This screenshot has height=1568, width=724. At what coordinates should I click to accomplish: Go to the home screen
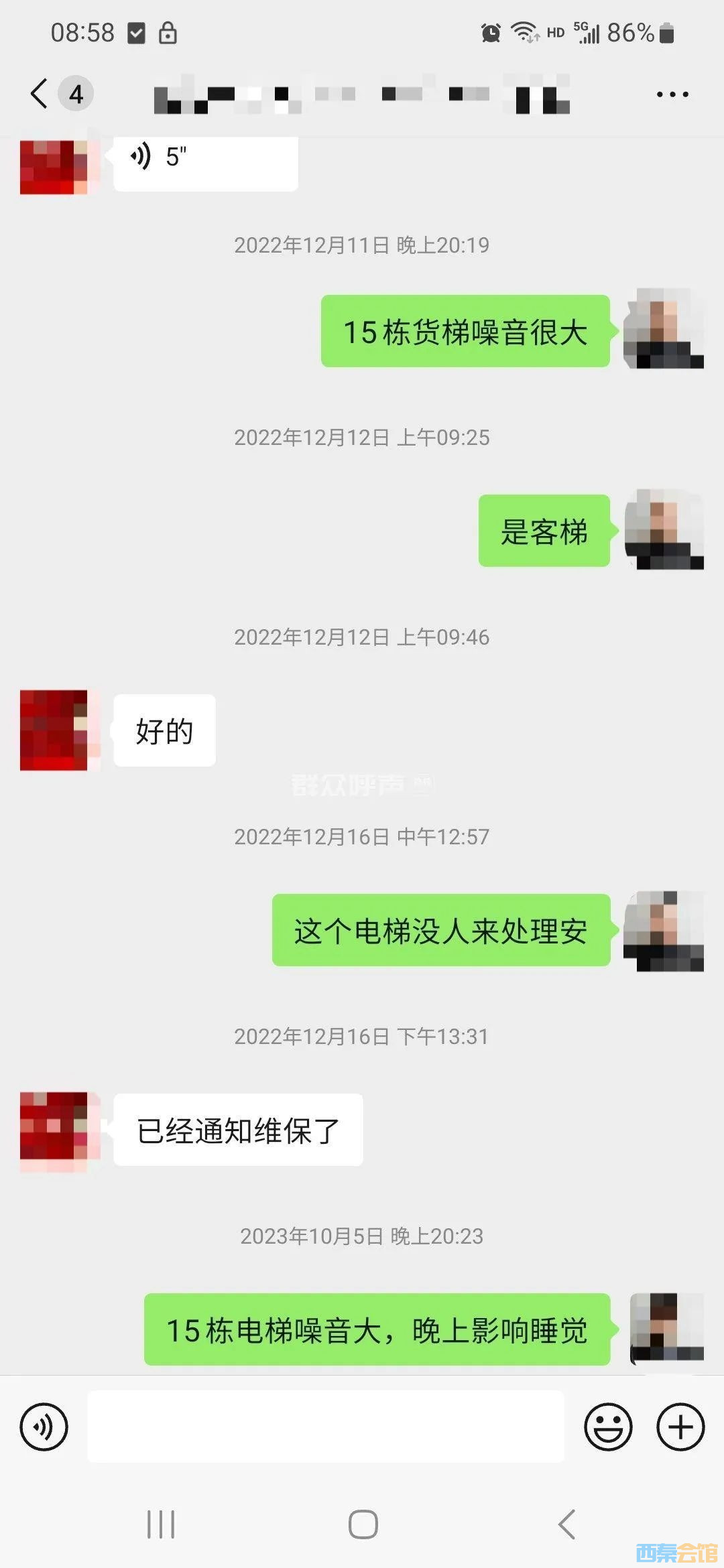[x=363, y=1524]
